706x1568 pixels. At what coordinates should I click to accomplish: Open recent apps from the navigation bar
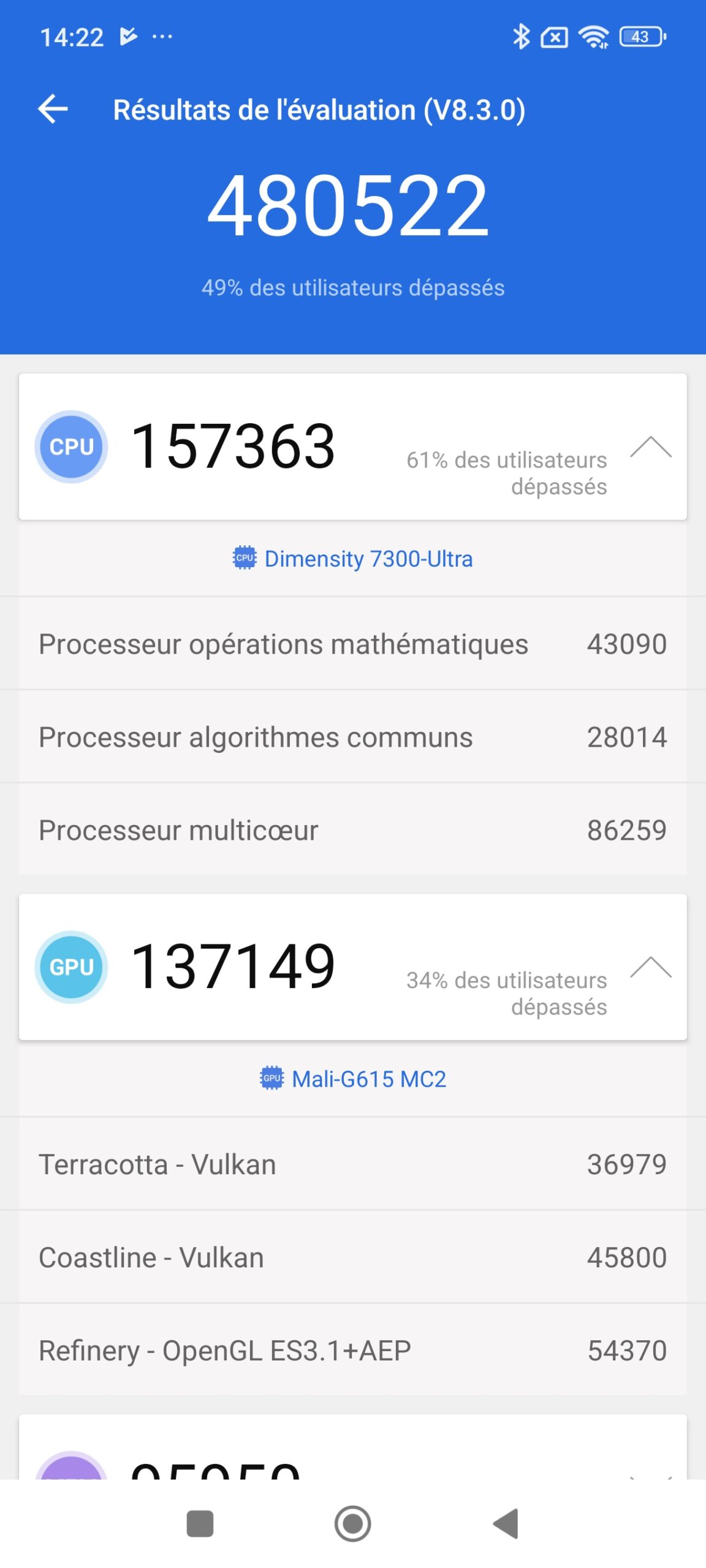tap(200, 1523)
